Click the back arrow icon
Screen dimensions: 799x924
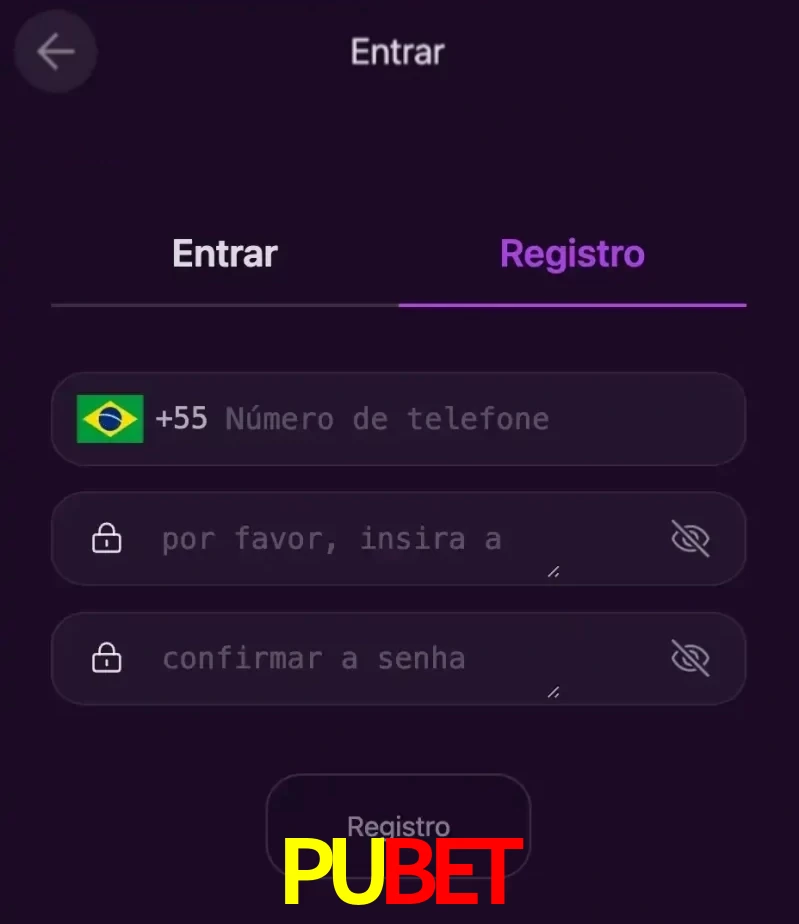[55, 52]
